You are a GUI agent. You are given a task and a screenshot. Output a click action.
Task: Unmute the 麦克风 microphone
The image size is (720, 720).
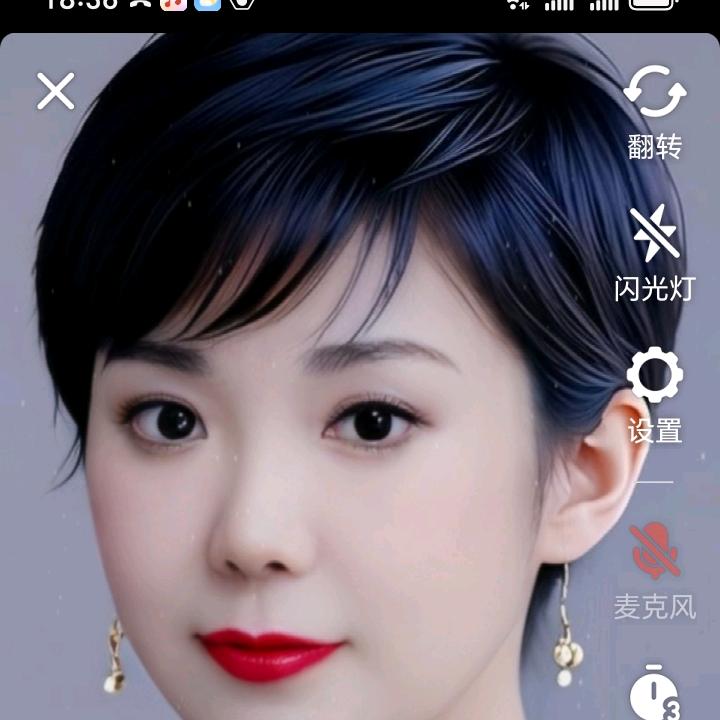pyautogui.click(x=655, y=551)
